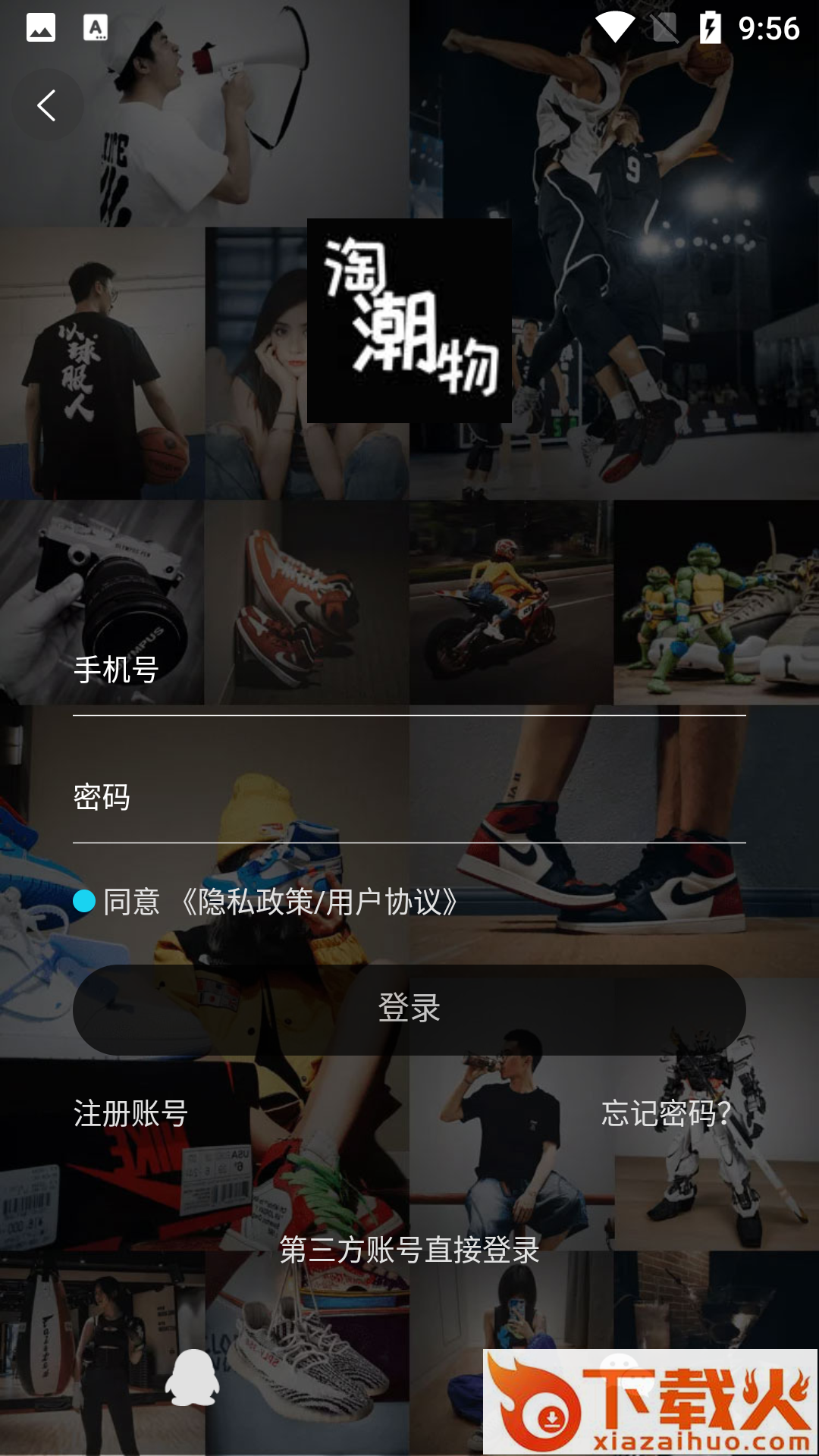
Task: Tap the 登录 login button
Action: 409,1009
